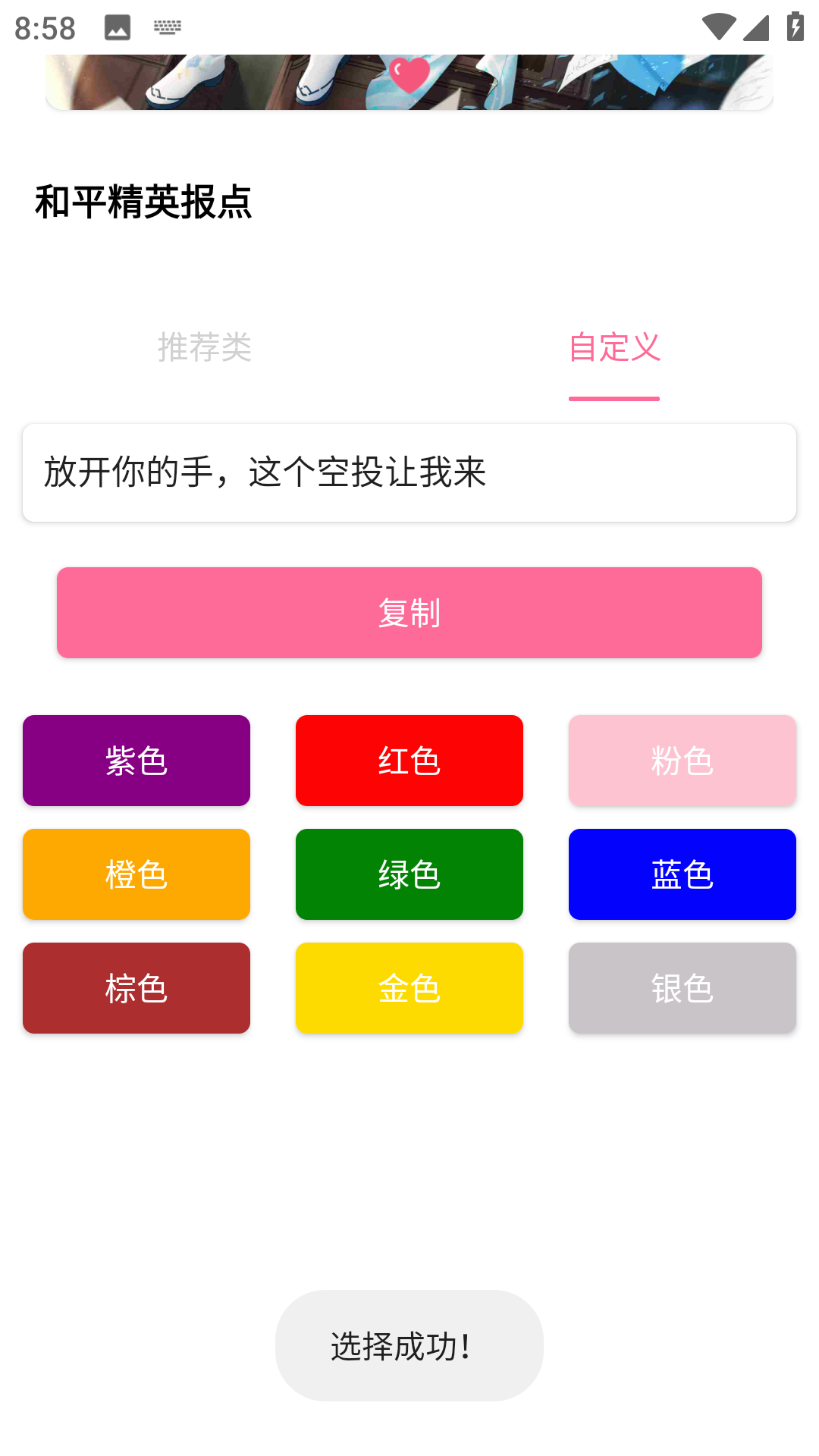
Task: Select the 自定义 tab
Action: coord(614,349)
